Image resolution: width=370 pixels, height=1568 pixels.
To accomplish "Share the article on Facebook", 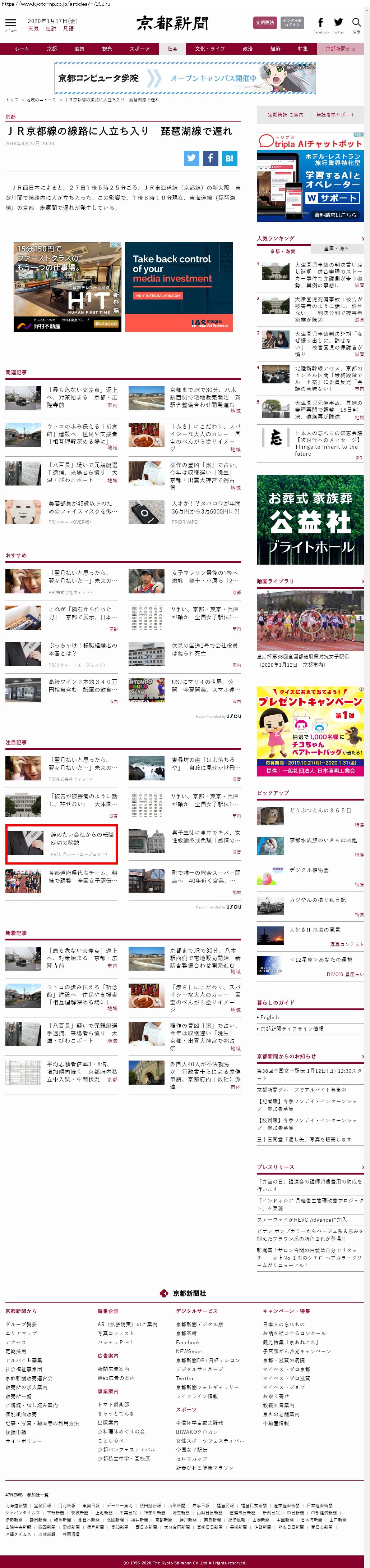I will click(210, 158).
